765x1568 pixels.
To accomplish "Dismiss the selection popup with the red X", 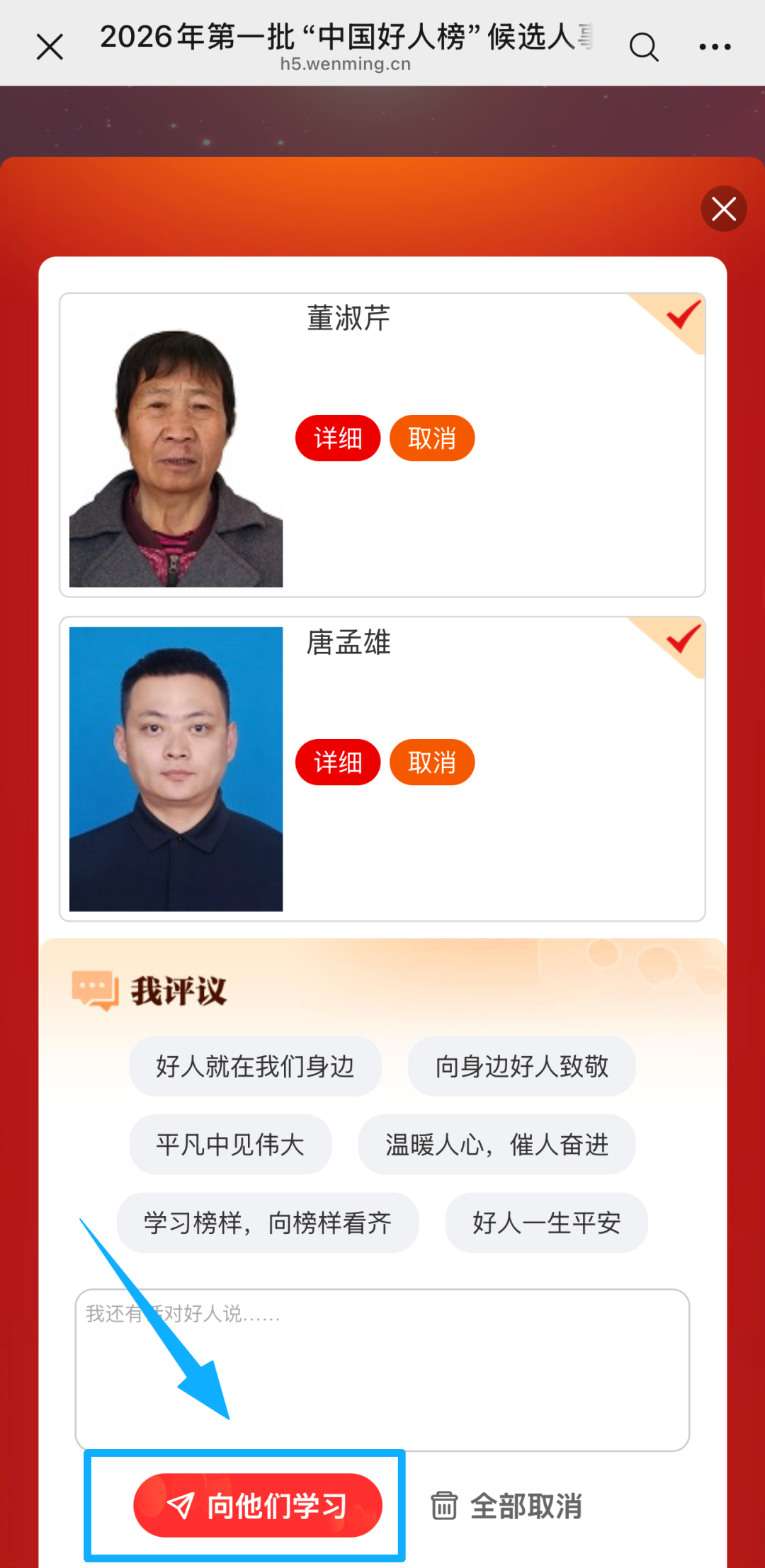I will pos(723,209).
